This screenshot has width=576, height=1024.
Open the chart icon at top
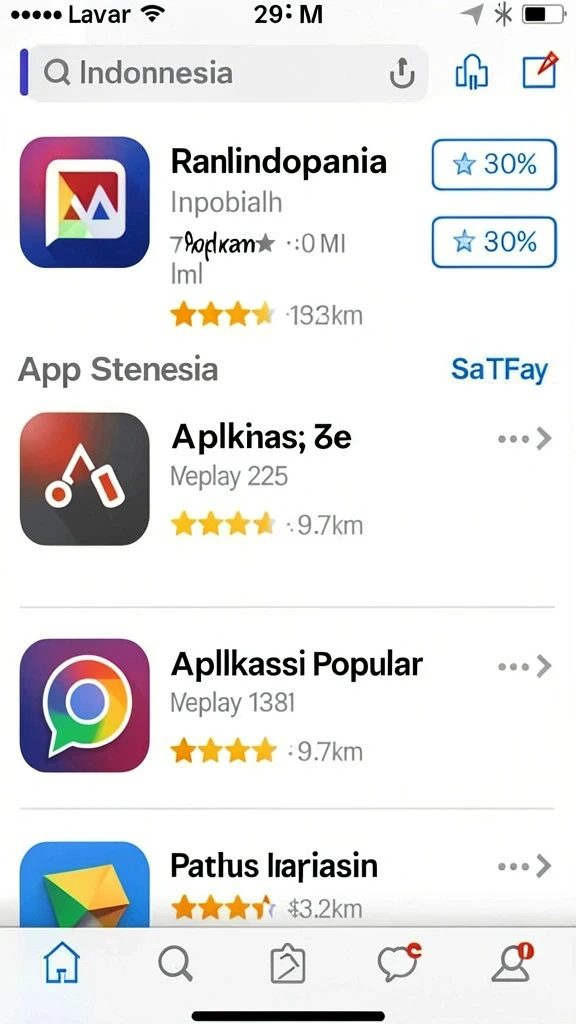(x=472, y=71)
